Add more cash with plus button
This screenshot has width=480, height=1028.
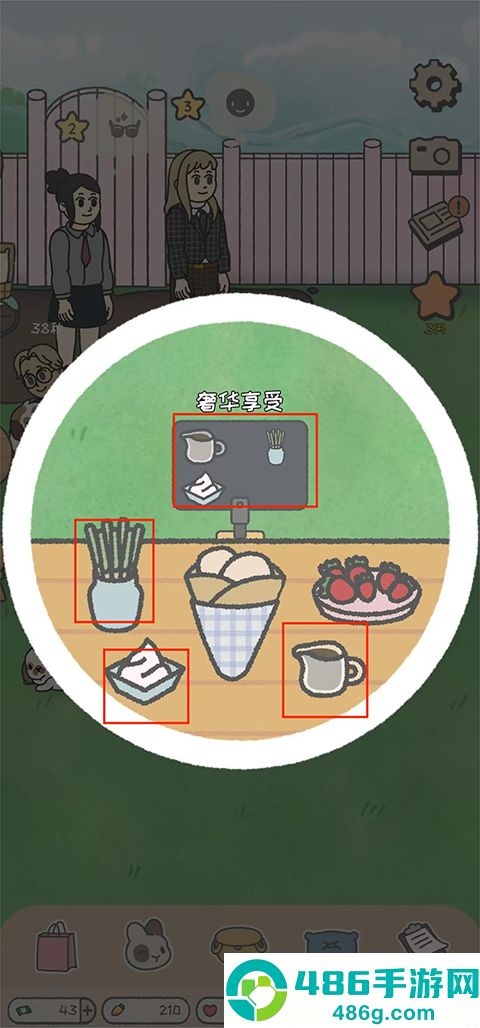click(88, 1009)
